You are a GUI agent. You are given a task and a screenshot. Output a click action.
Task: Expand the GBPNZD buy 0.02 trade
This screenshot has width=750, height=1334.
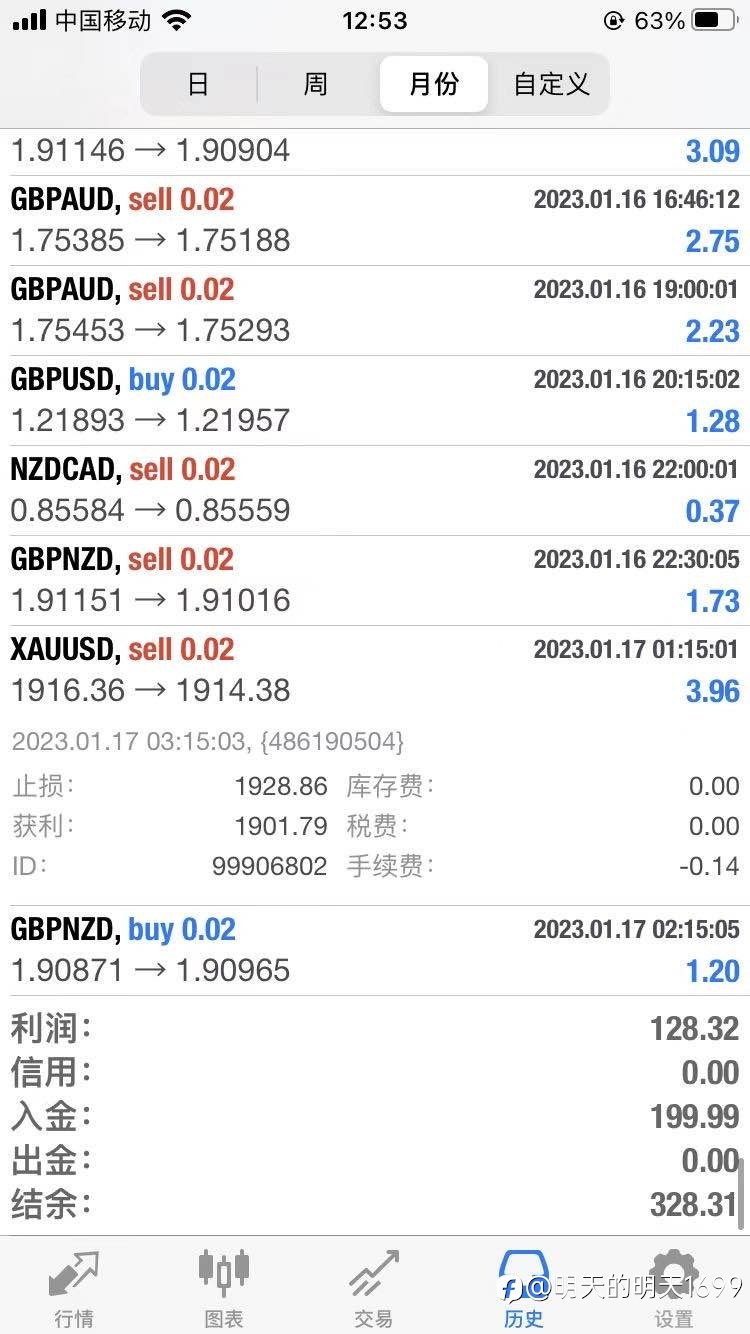375,950
